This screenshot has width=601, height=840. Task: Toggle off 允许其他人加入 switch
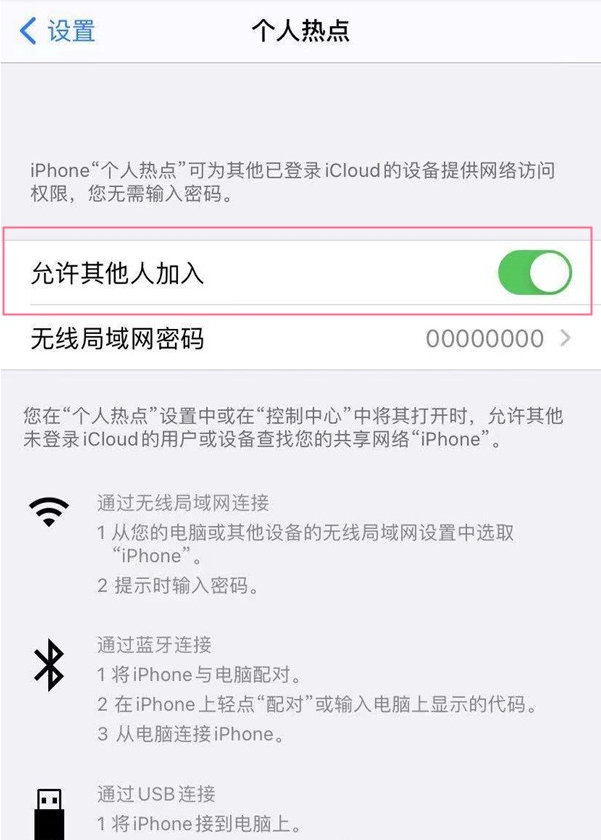(x=534, y=273)
